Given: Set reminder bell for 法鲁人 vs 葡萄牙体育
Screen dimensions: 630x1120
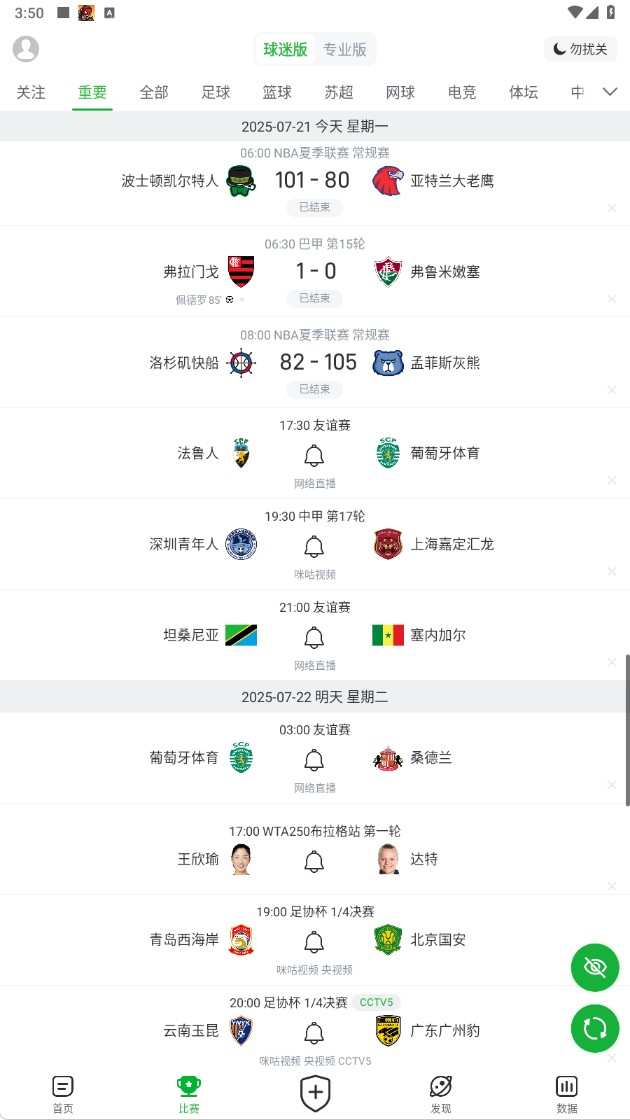Looking at the screenshot, I should pos(314,456).
